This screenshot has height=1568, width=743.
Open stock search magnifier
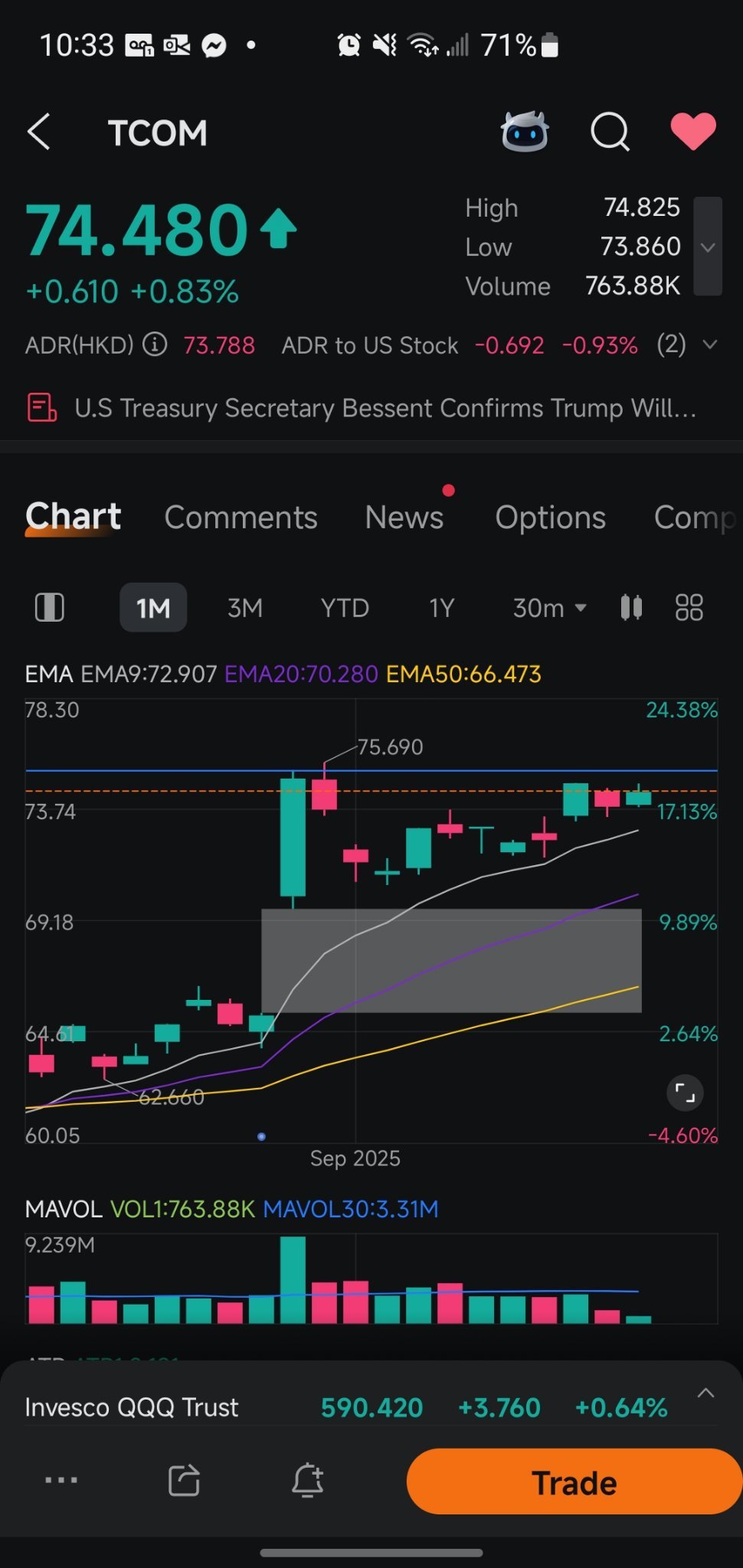[x=610, y=132]
